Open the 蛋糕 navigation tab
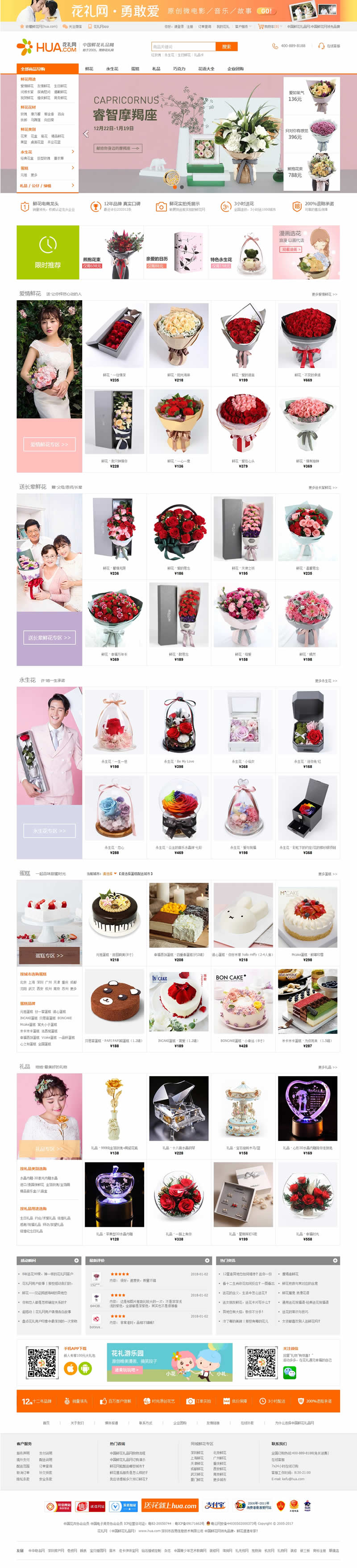The height and width of the screenshot is (1568, 357). (x=135, y=69)
